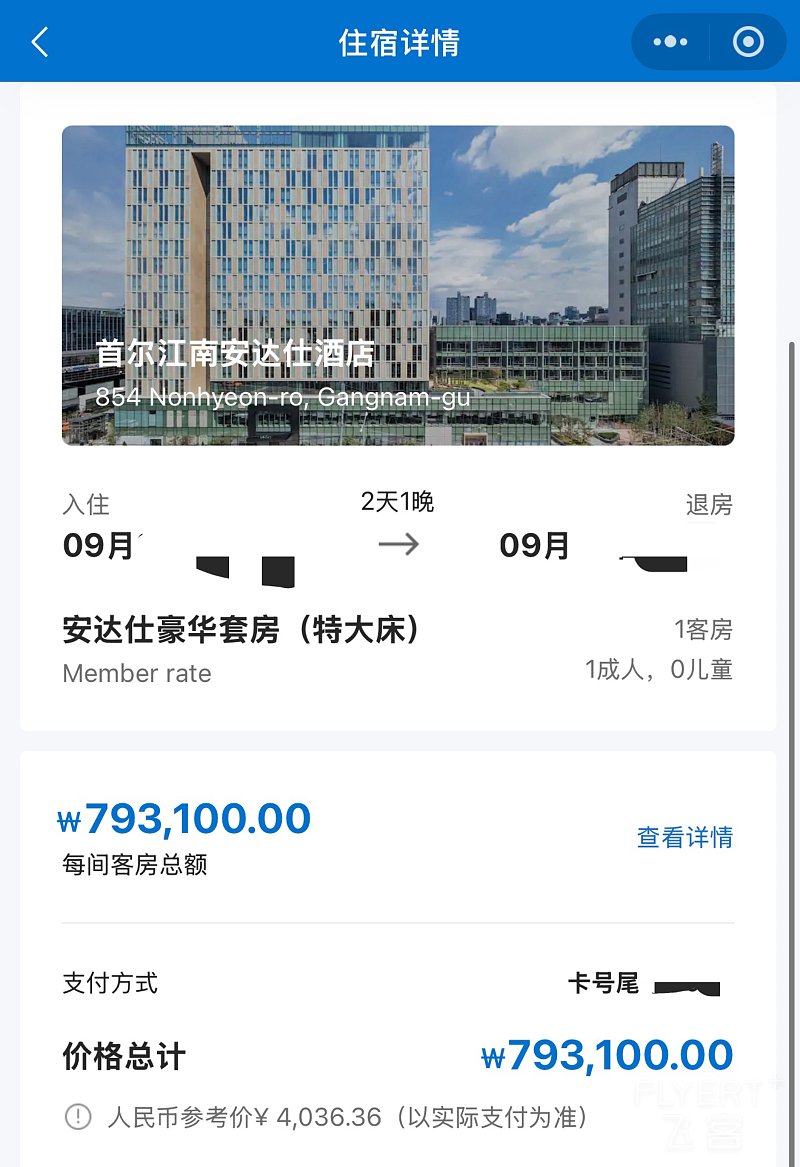Open the mini program three-dot menu
The image size is (800, 1167).
pyautogui.click(x=670, y=42)
